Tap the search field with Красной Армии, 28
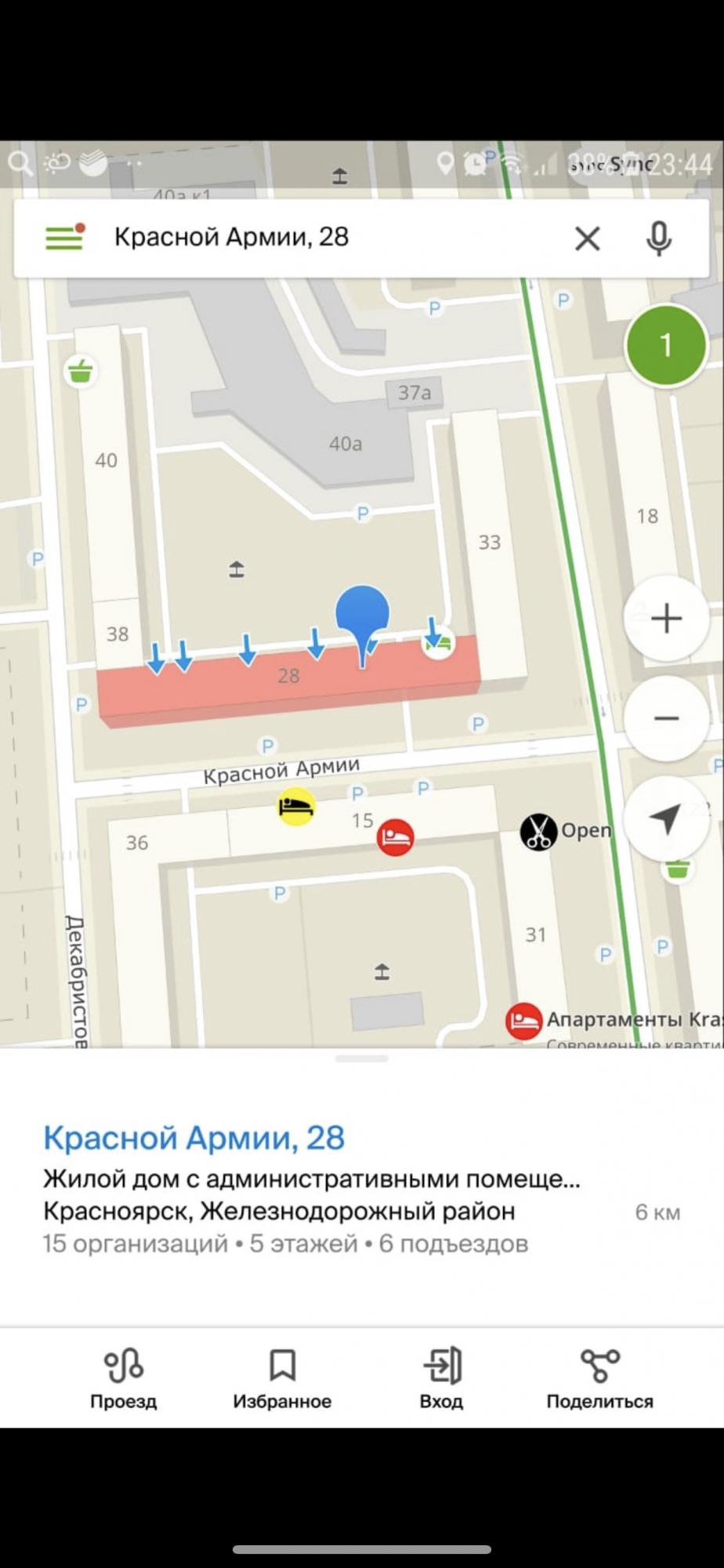The width and height of the screenshot is (724, 1568). click(x=329, y=237)
